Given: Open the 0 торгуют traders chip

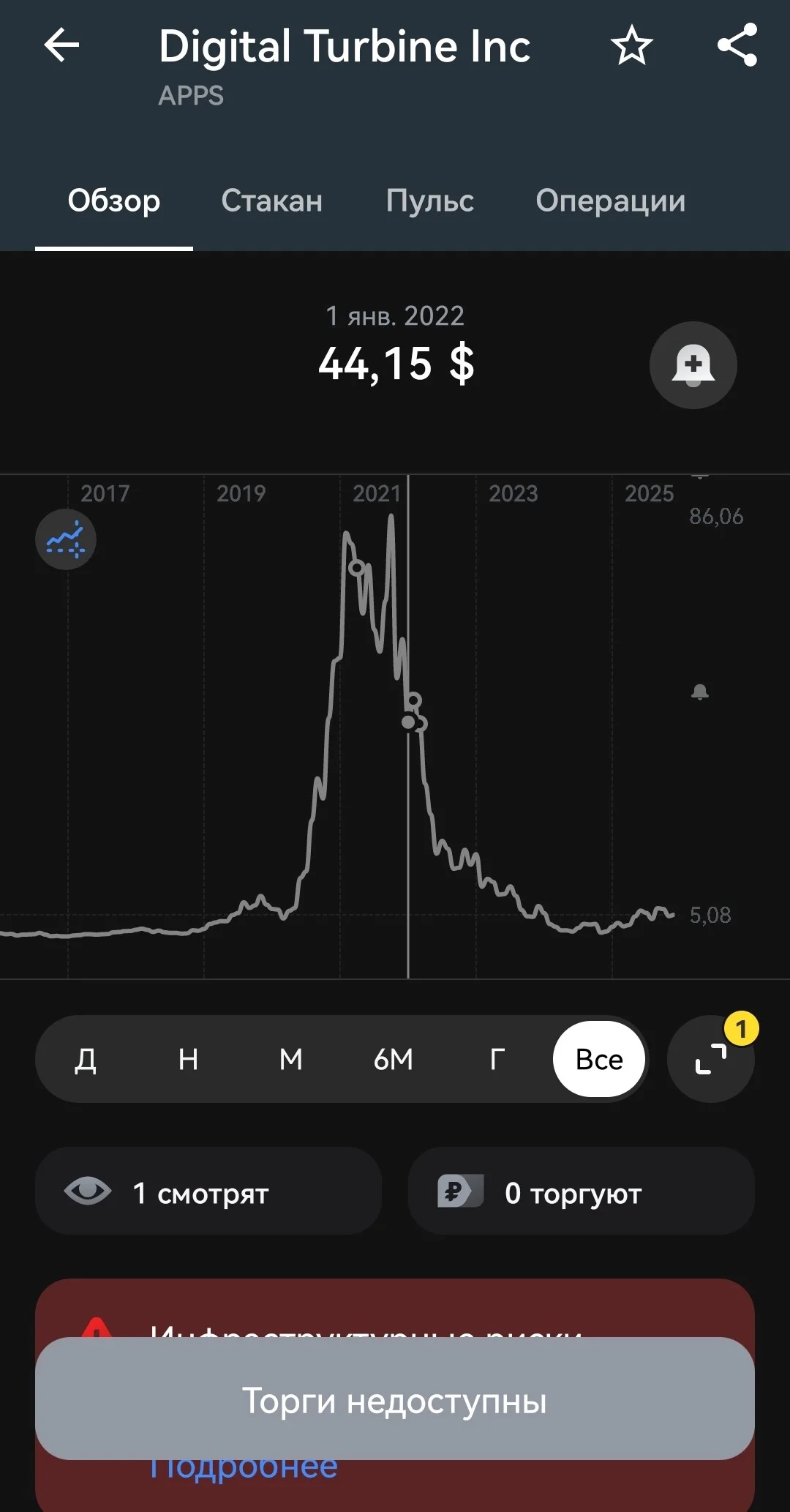Looking at the screenshot, I should pos(581,1191).
